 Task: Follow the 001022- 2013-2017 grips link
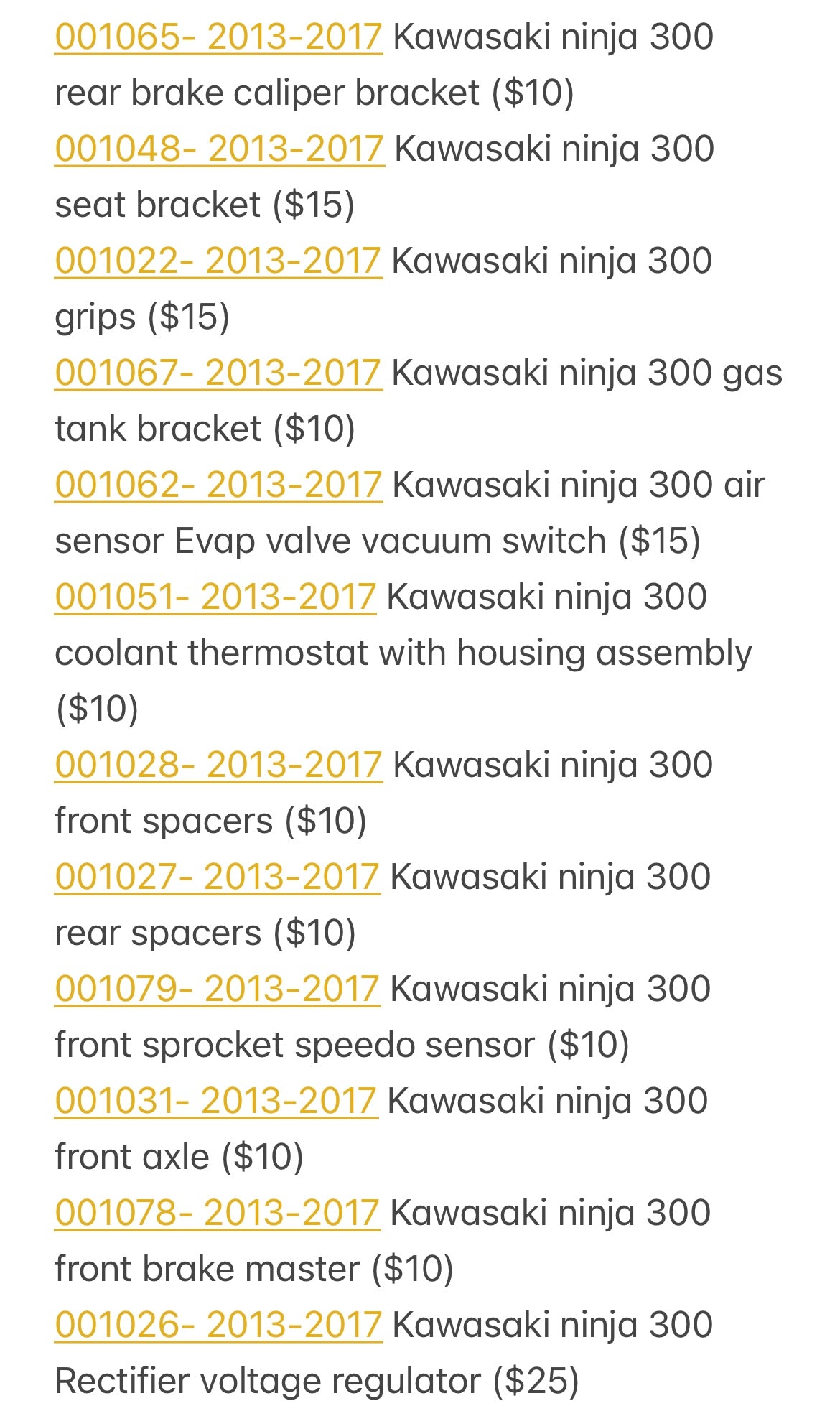[x=218, y=261]
